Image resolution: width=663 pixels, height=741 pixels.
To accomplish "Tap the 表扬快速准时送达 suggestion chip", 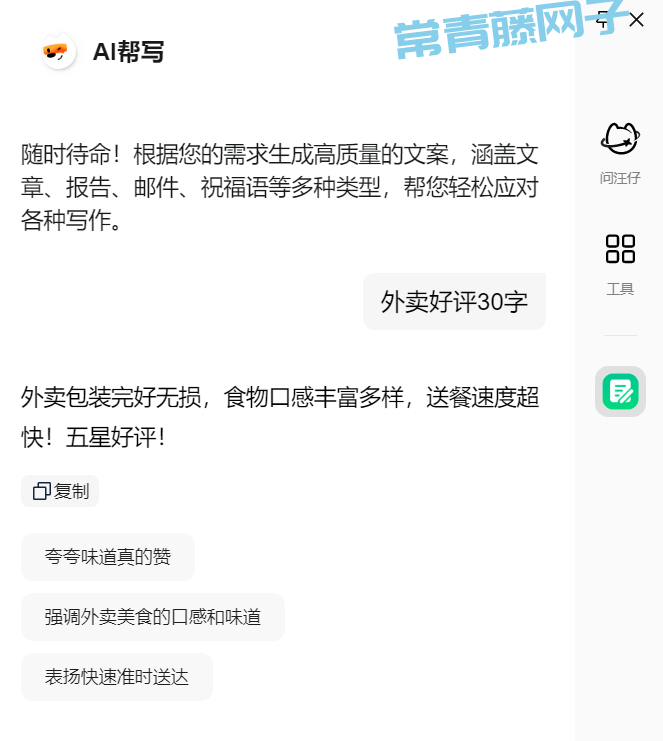I will 117,677.
